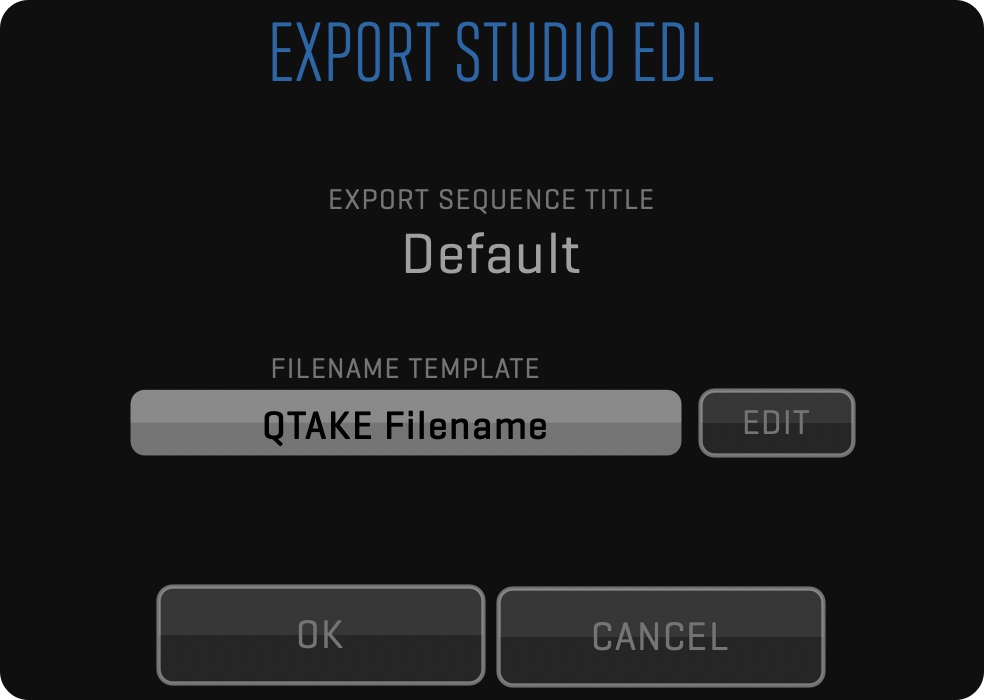
Task: Confirm export with OK
Action: pyautogui.click(x=320, y=635)
